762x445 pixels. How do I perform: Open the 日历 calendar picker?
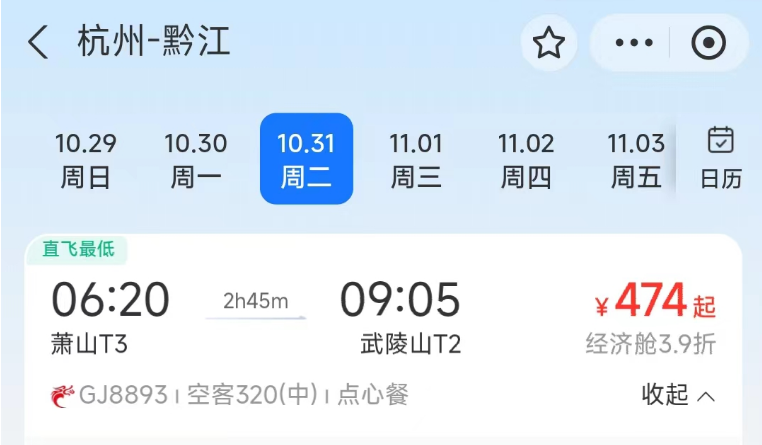720,158
